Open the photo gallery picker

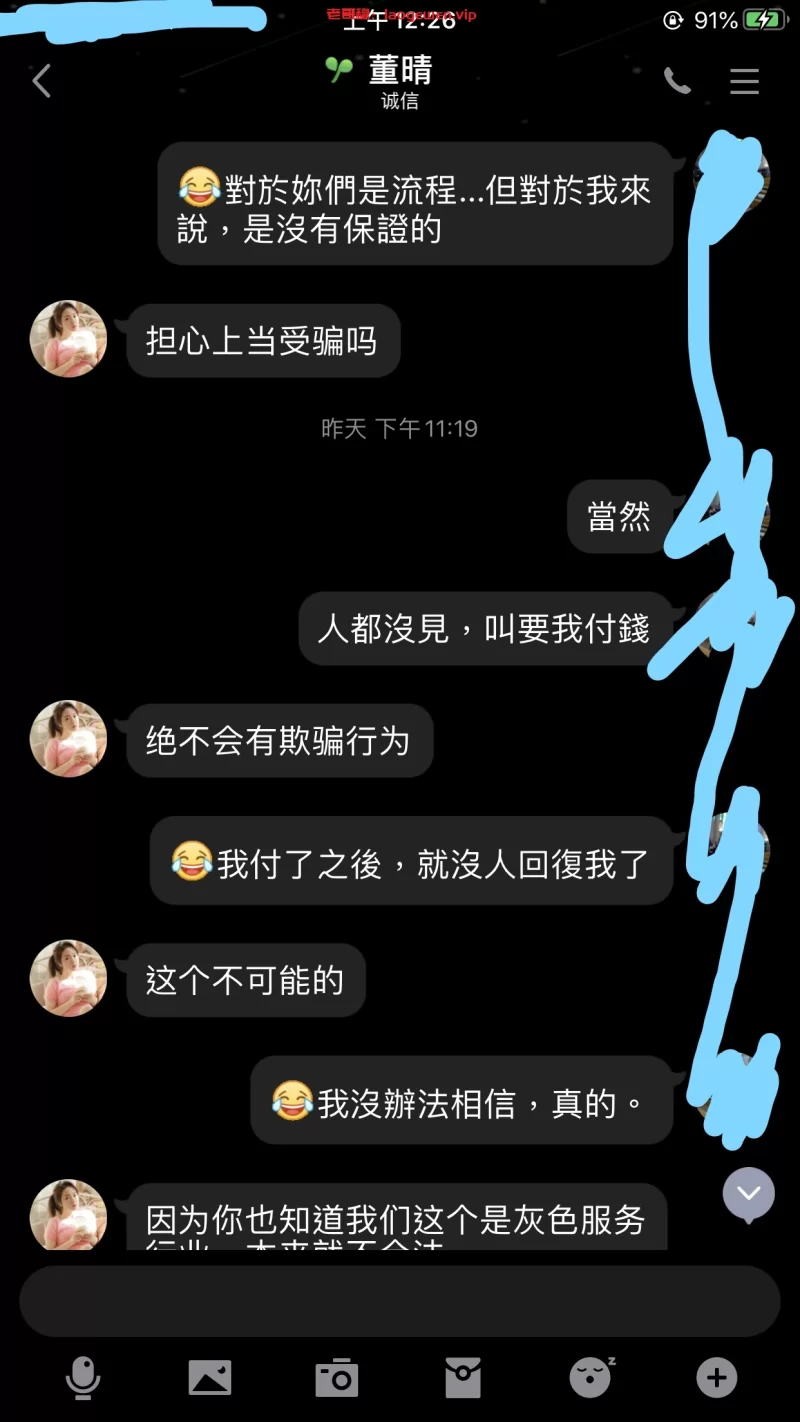point(210,1378)
